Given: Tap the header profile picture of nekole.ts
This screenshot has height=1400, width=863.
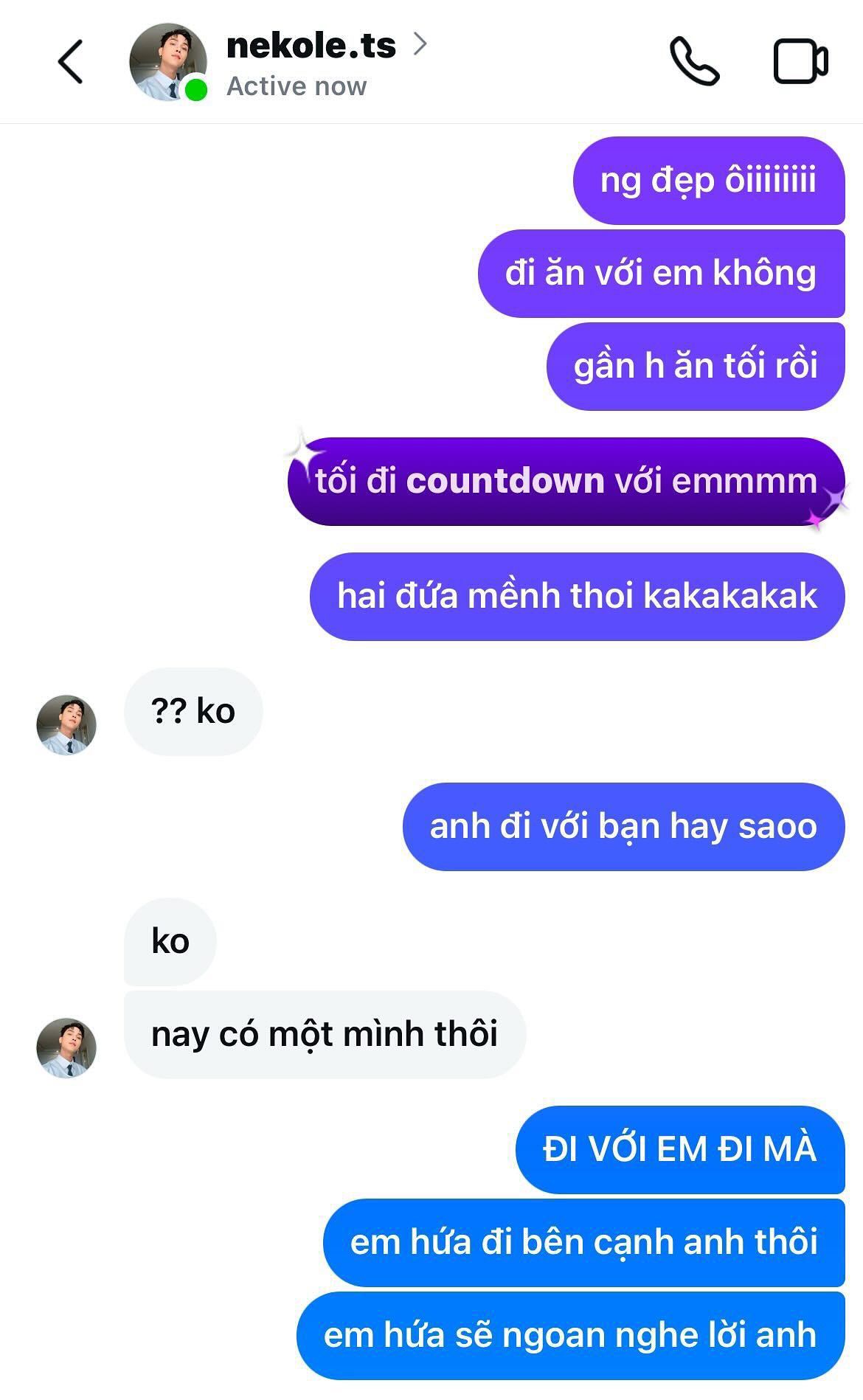Looking at the screenshot, I should point(168,62).
